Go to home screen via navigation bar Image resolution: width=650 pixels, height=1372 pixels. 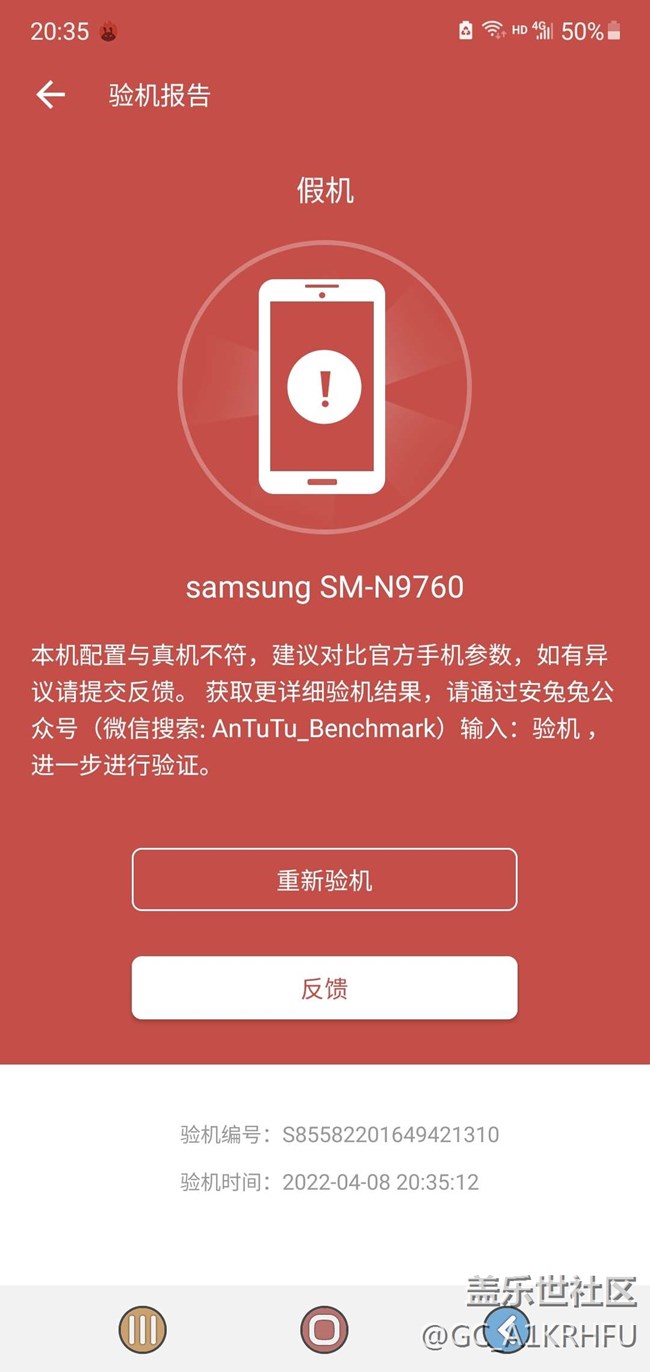(324, 1329)
